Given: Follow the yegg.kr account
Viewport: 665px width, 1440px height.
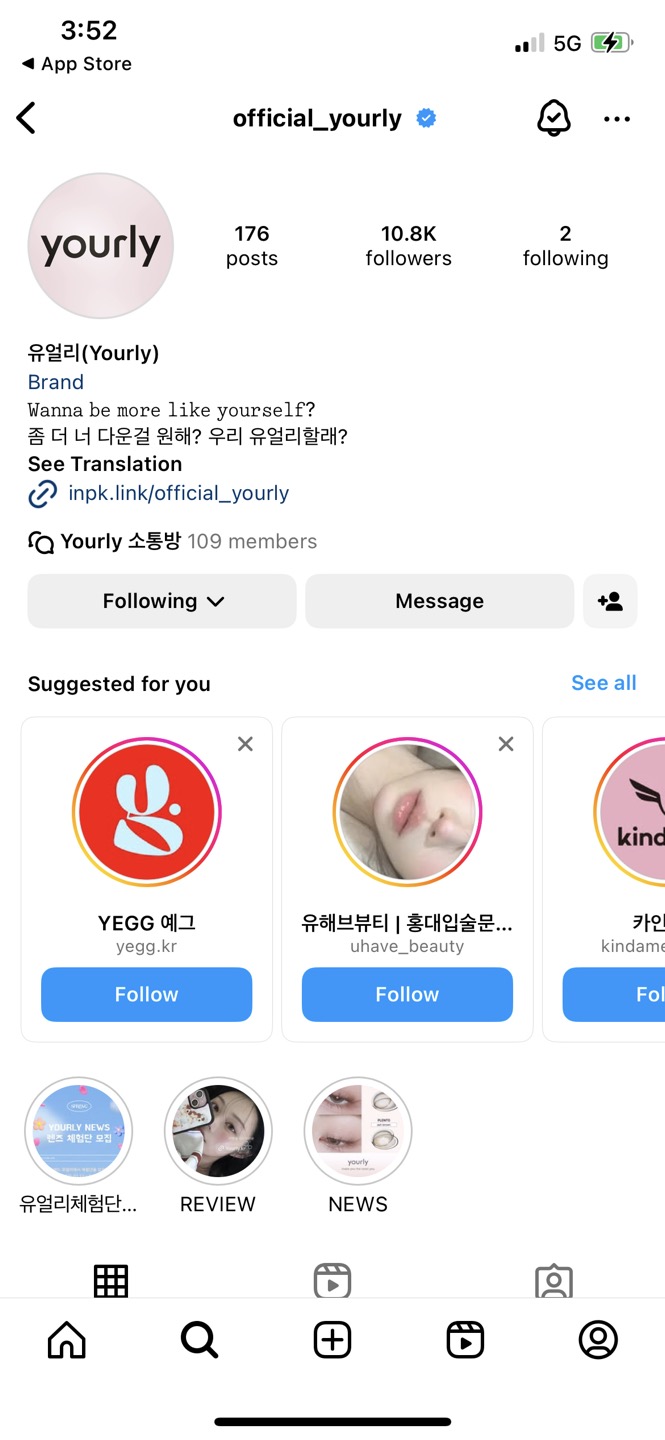Looking at the screenshot, I should pos(146,994).
